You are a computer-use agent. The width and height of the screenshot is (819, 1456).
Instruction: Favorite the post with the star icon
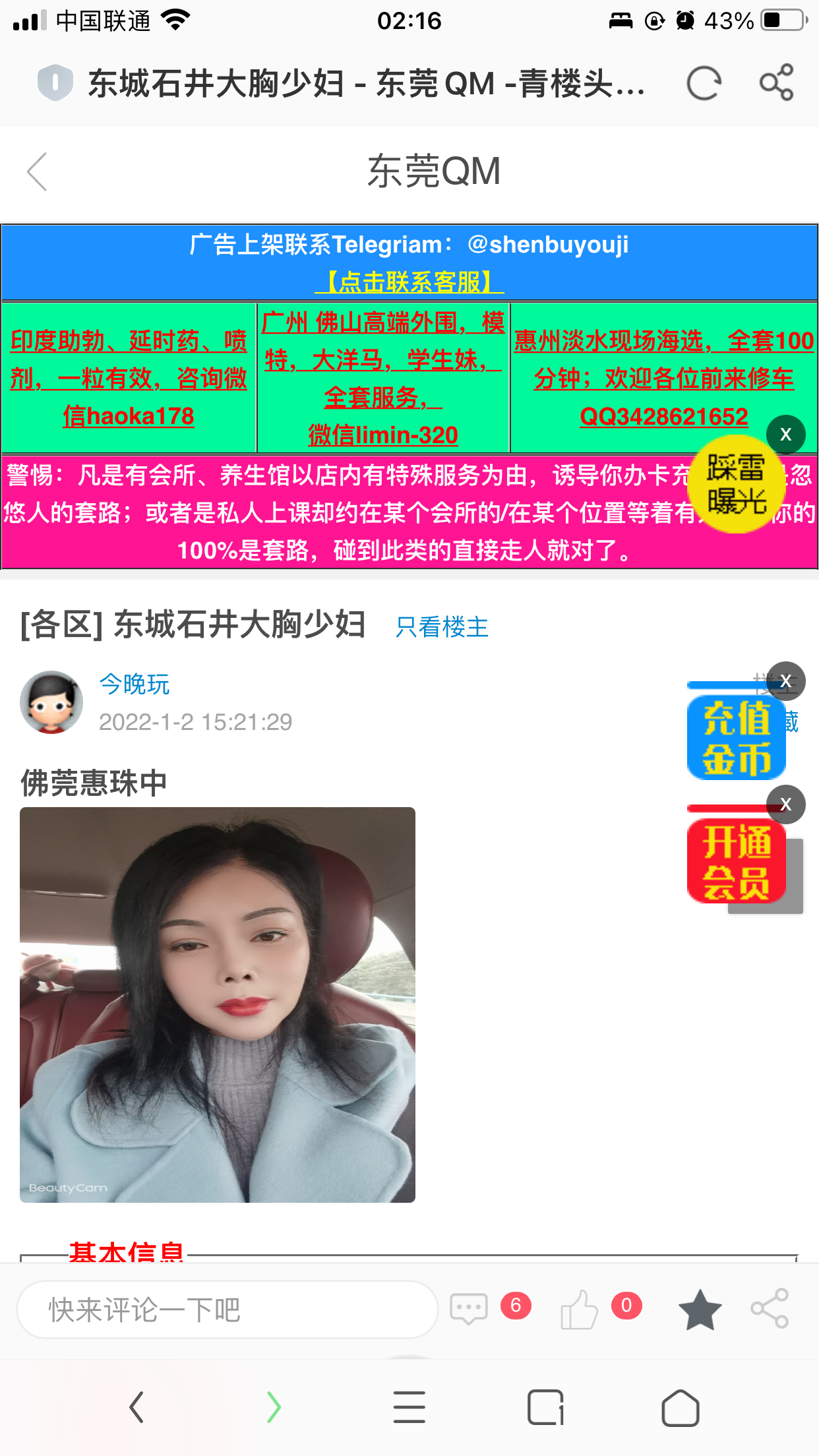[700, 1309]
